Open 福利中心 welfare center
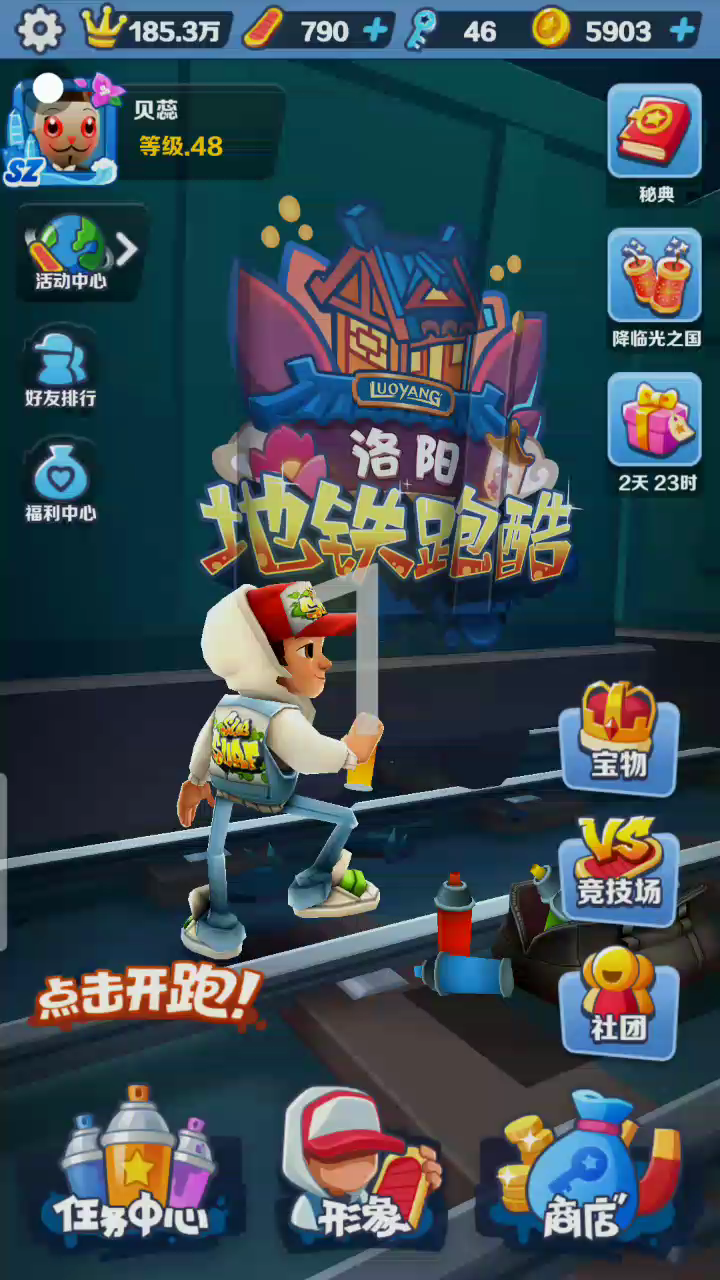The image size is (720, 1280). [61, 483]
